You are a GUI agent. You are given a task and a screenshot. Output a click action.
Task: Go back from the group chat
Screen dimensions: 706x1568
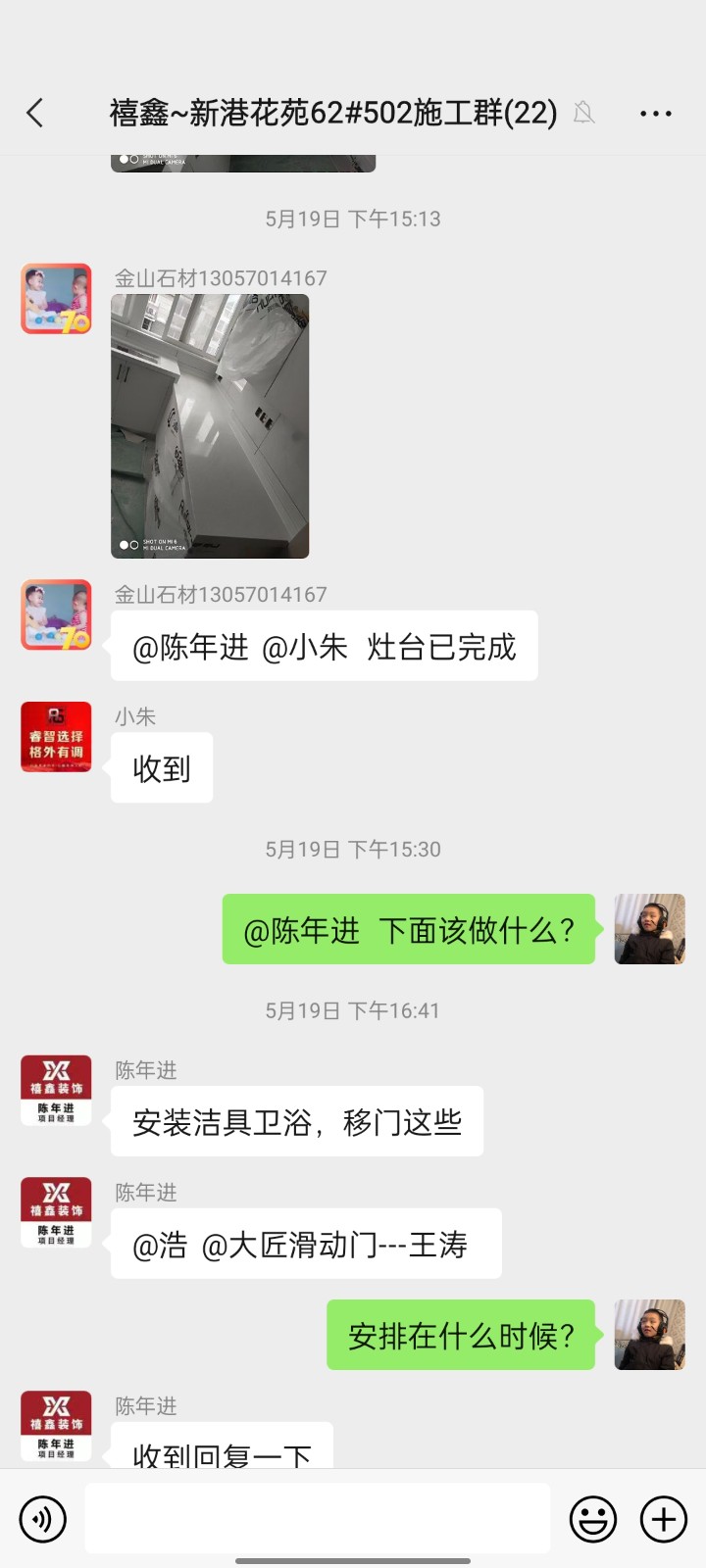pyautogui.click(x=35, y=114)
